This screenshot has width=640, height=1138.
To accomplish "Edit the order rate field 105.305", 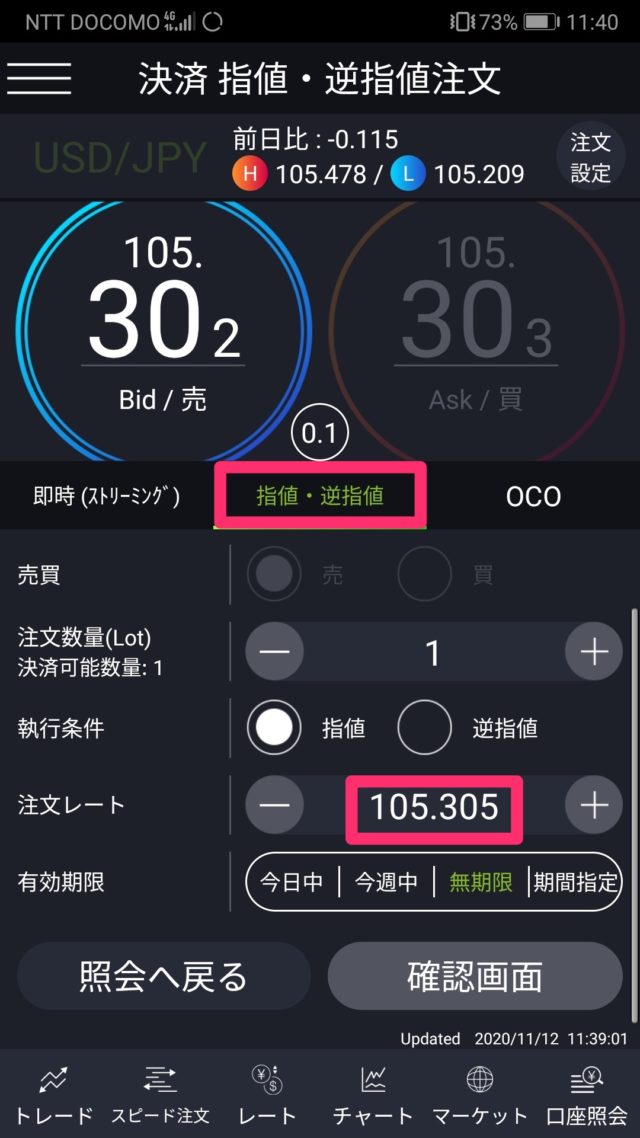I will pos(434,806).
